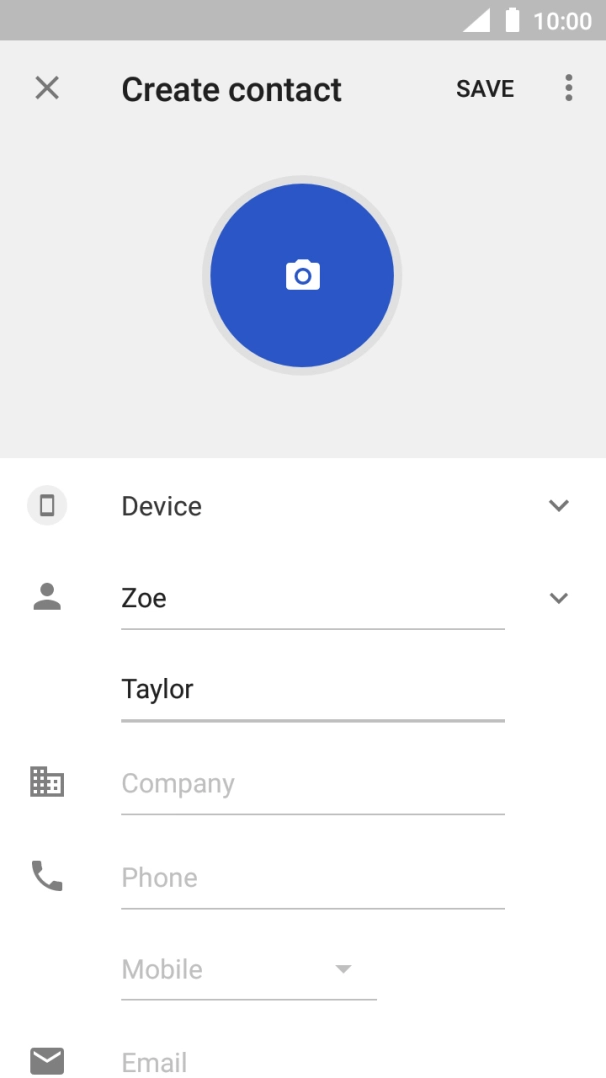
Task: Edit the last name Taylor
Action: (312, 689)
